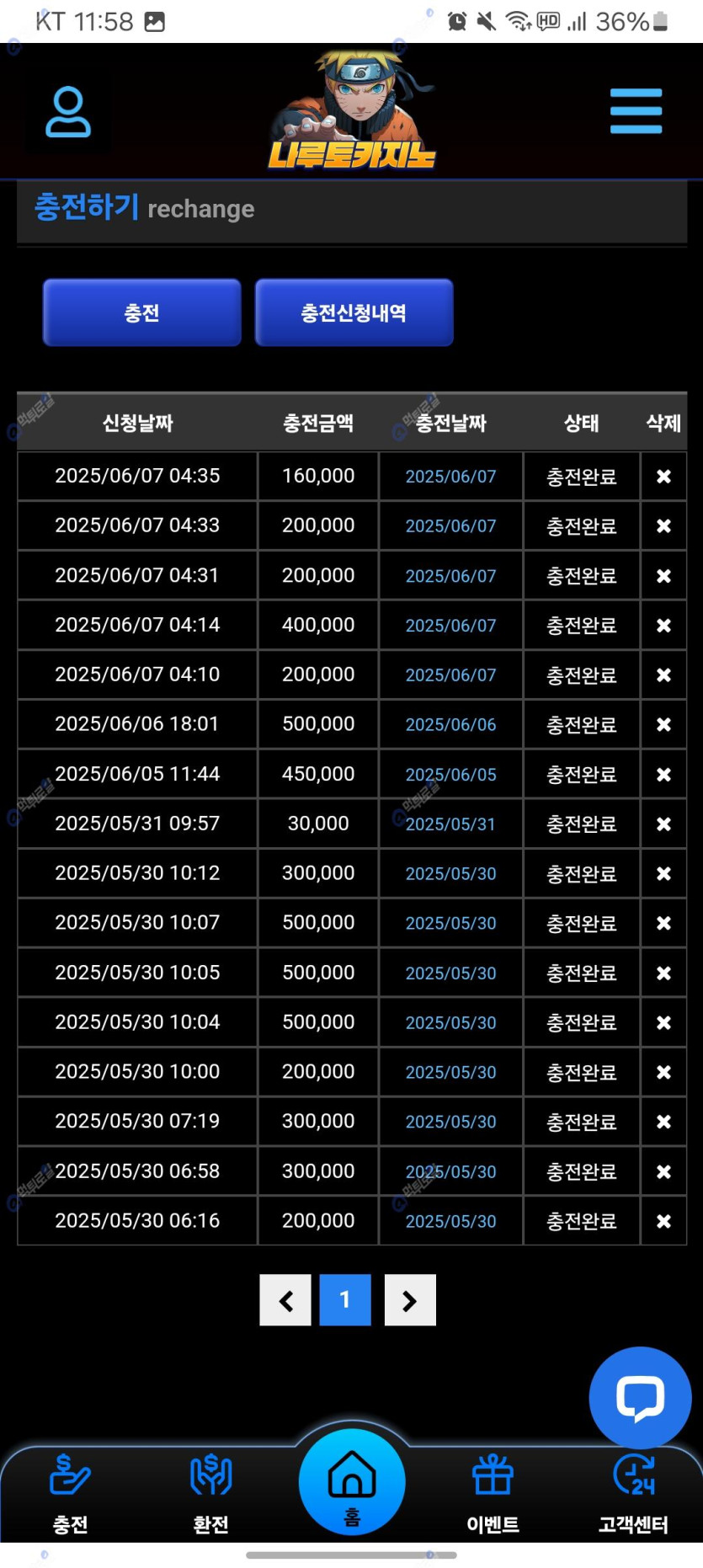Delete the 2025/06/06 18:01 record
The image size is (703, 1568).
tap(663, 725)
